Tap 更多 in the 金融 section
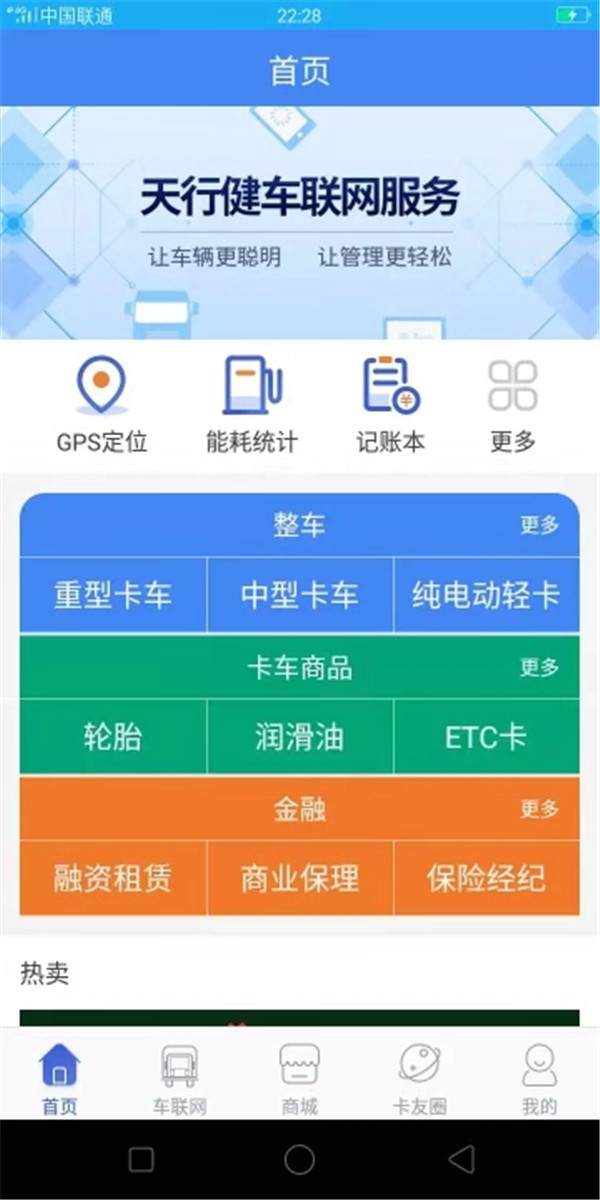The height and width of the screenshot is (1200, 600). click(539, 808)
